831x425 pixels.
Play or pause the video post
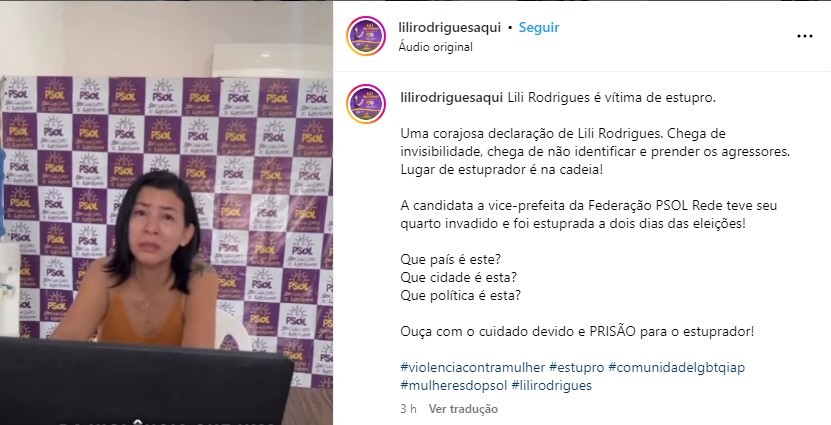pyautogui.click(x=166, y=212)
